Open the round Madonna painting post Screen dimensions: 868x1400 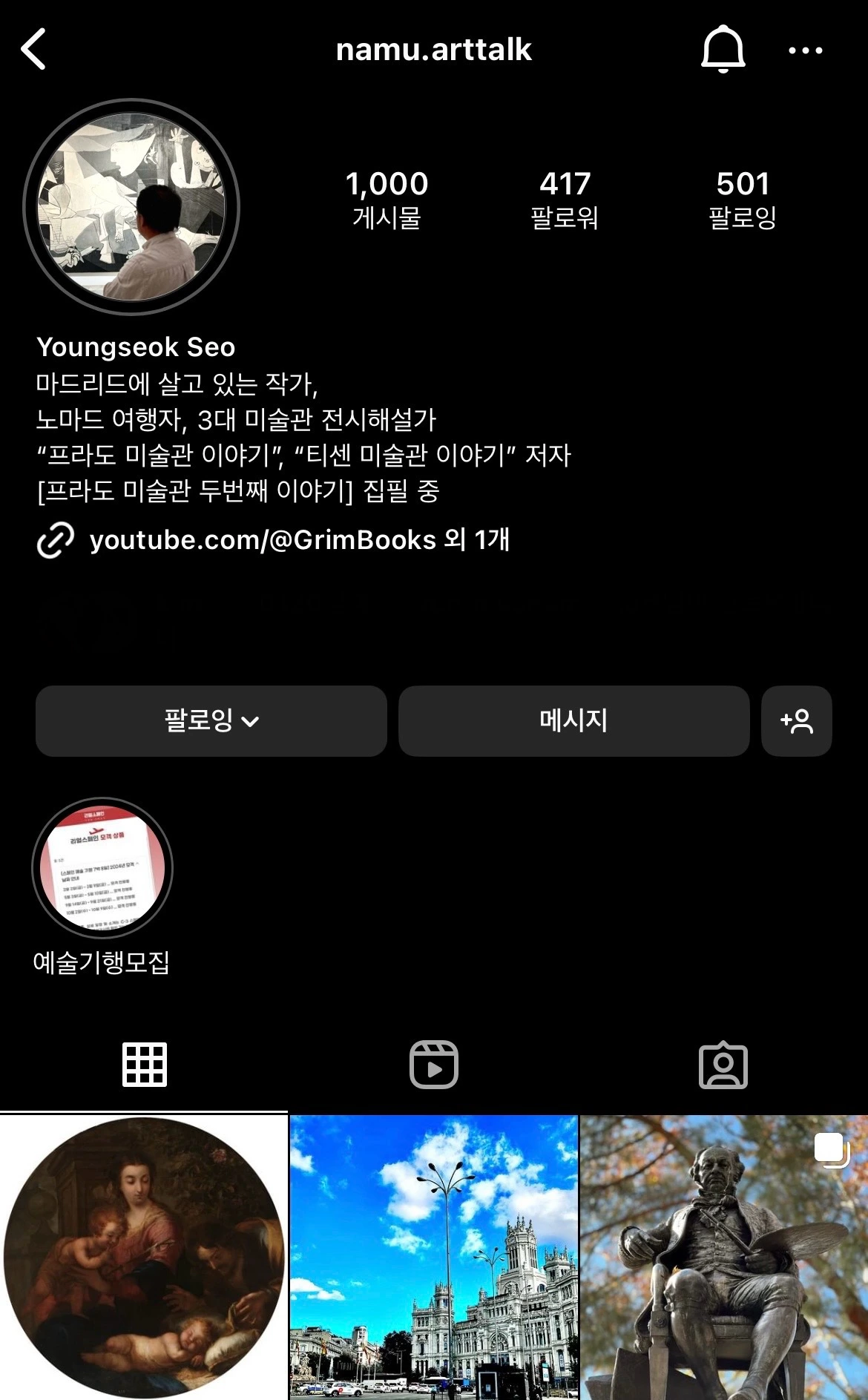click(144, 1258)
